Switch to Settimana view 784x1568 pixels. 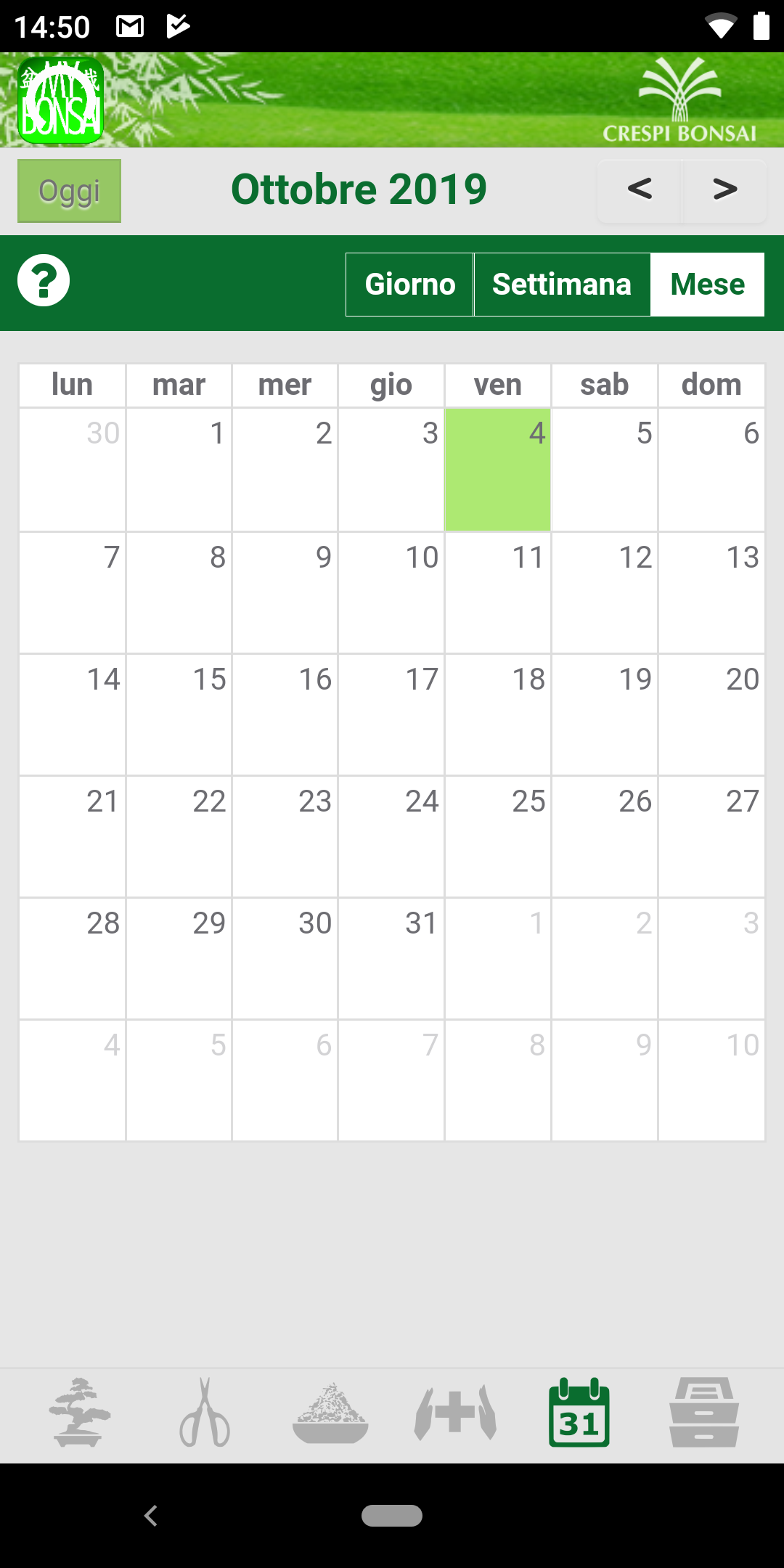point(562,285)
